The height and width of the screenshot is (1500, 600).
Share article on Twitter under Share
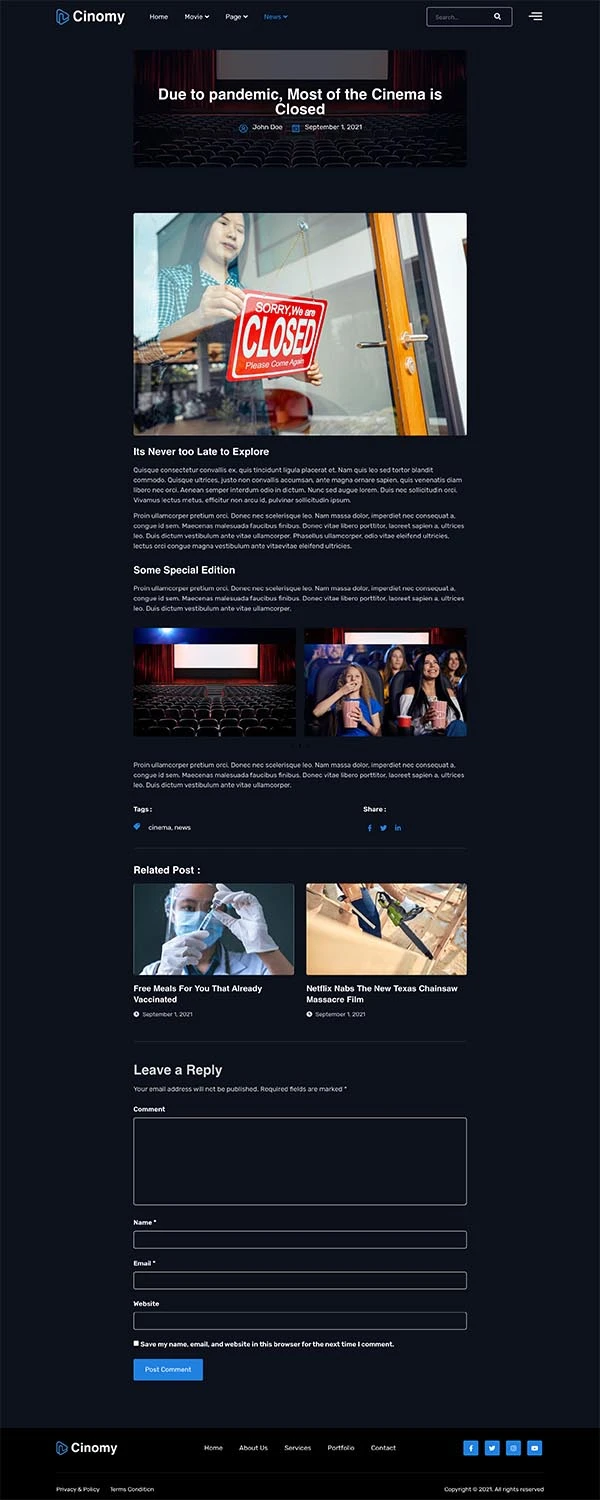[383, 828]
